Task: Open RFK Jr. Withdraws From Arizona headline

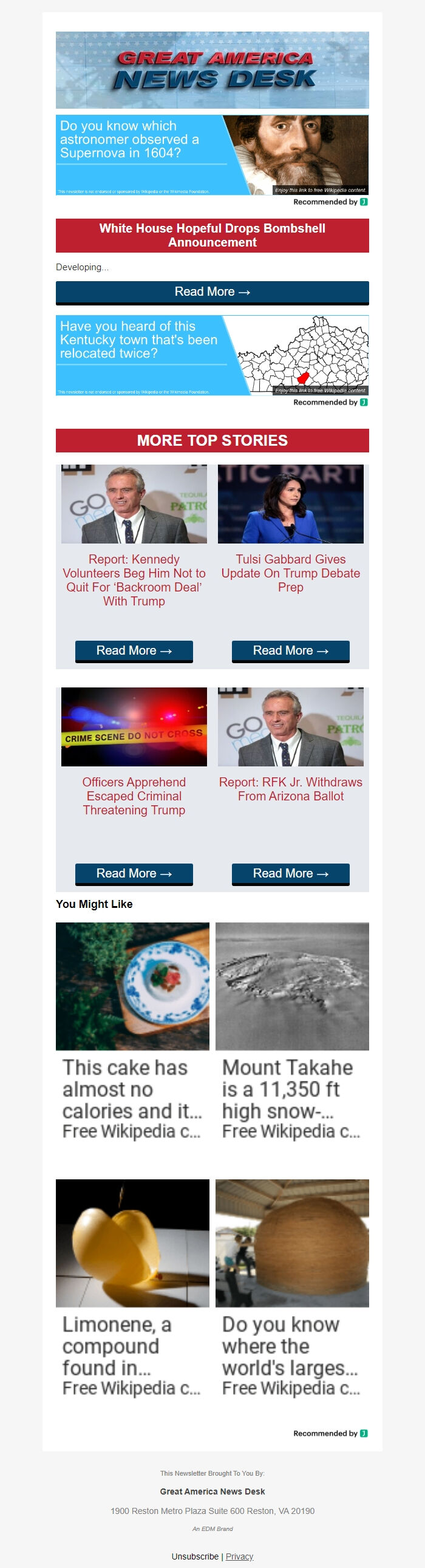Action: pyautogui.click(x=290, y=789)
